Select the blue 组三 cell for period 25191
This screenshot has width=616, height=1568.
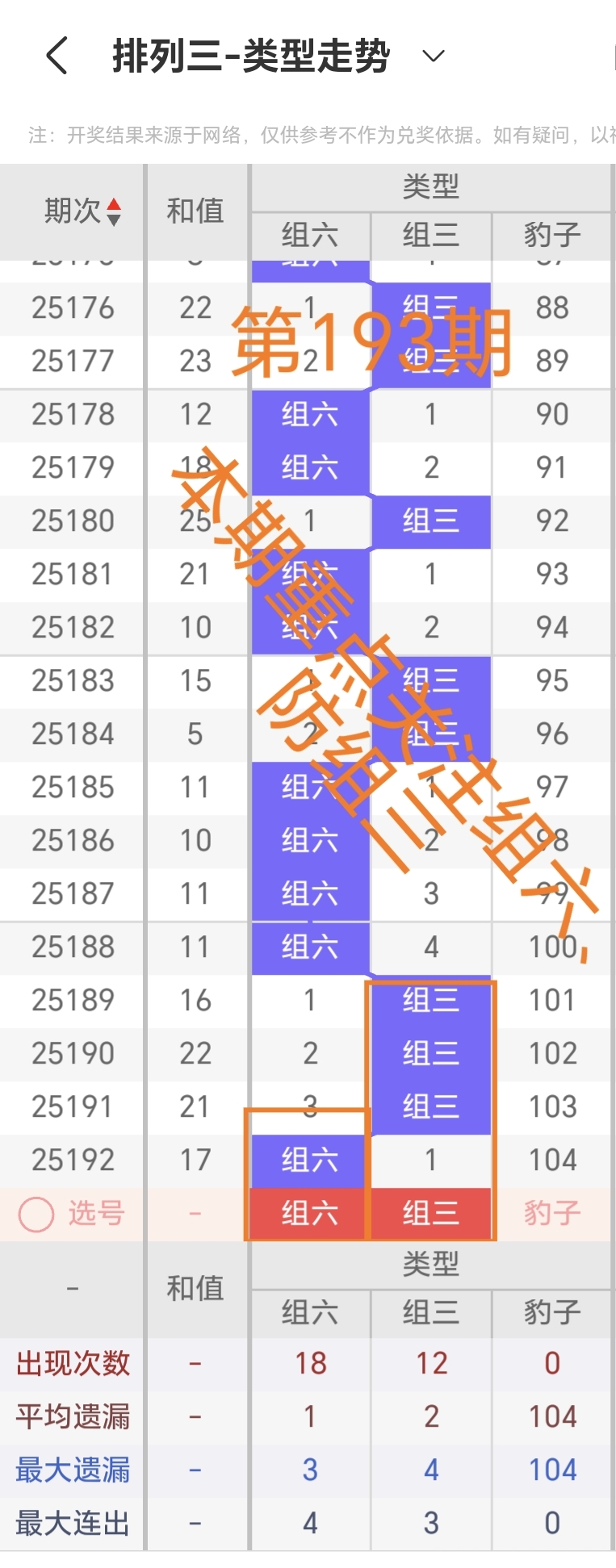click(430, 1106)
